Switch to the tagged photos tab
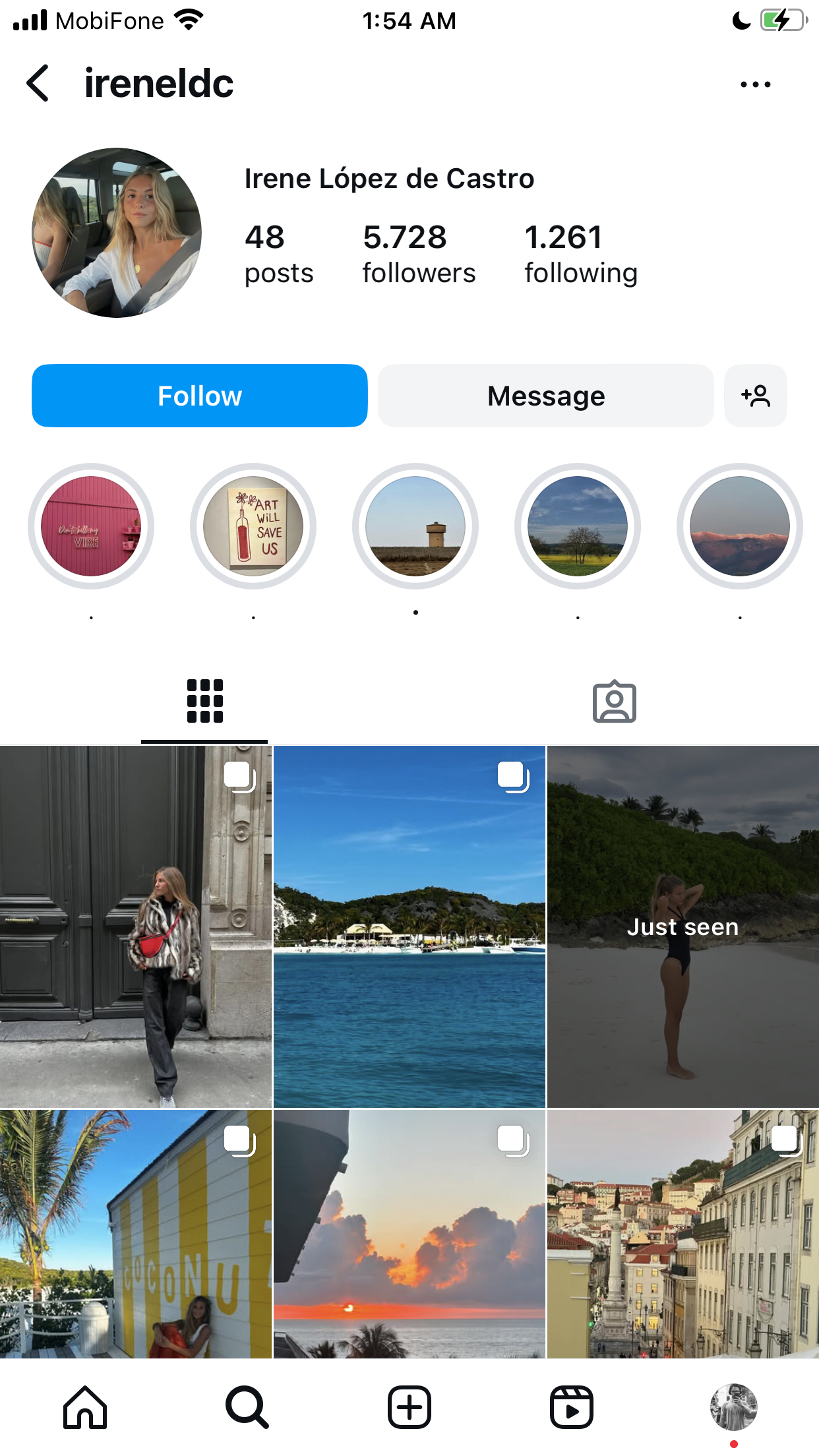Image resolution: width=819 pixels, height=1456 pixels. coord(614,702)
